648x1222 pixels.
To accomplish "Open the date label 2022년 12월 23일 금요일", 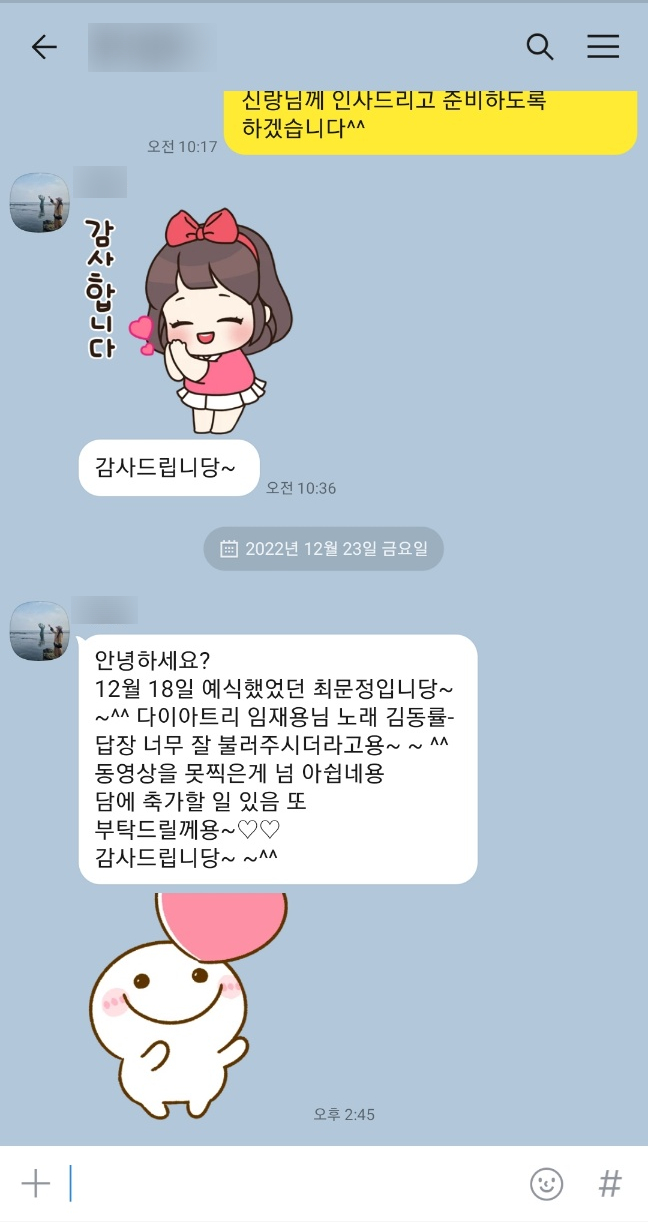I will click(x=324, y=548).
